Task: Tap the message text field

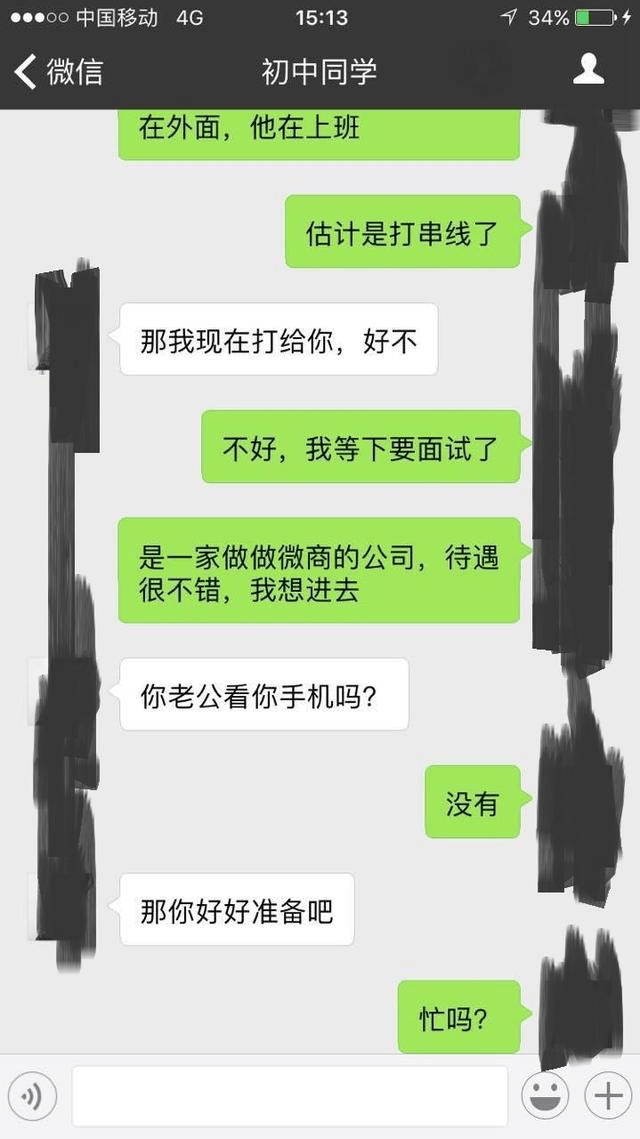Action: [x=289, y=1095]
